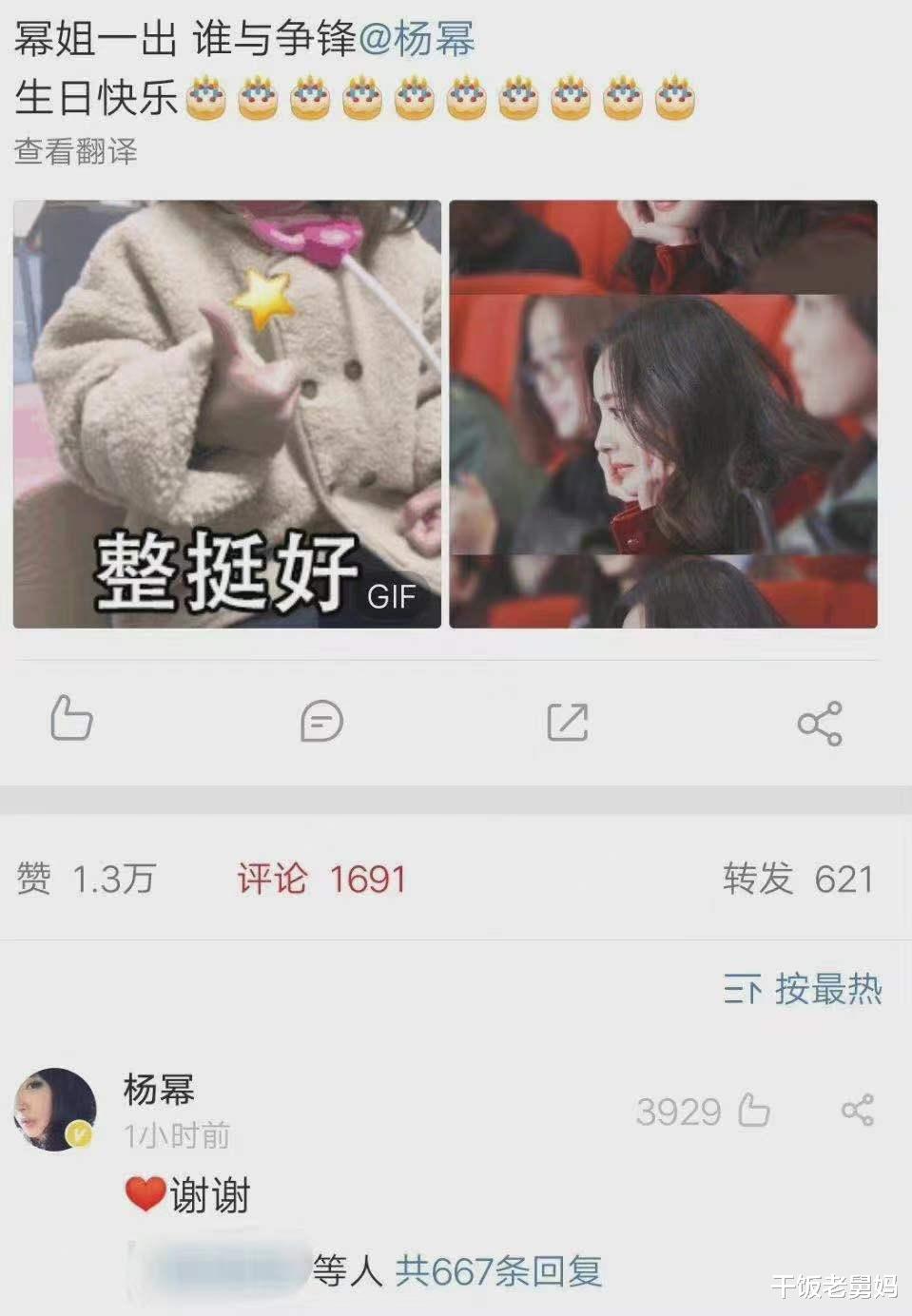Like 杨幂's reply using its thumbs-up icon

(756, 1111)
